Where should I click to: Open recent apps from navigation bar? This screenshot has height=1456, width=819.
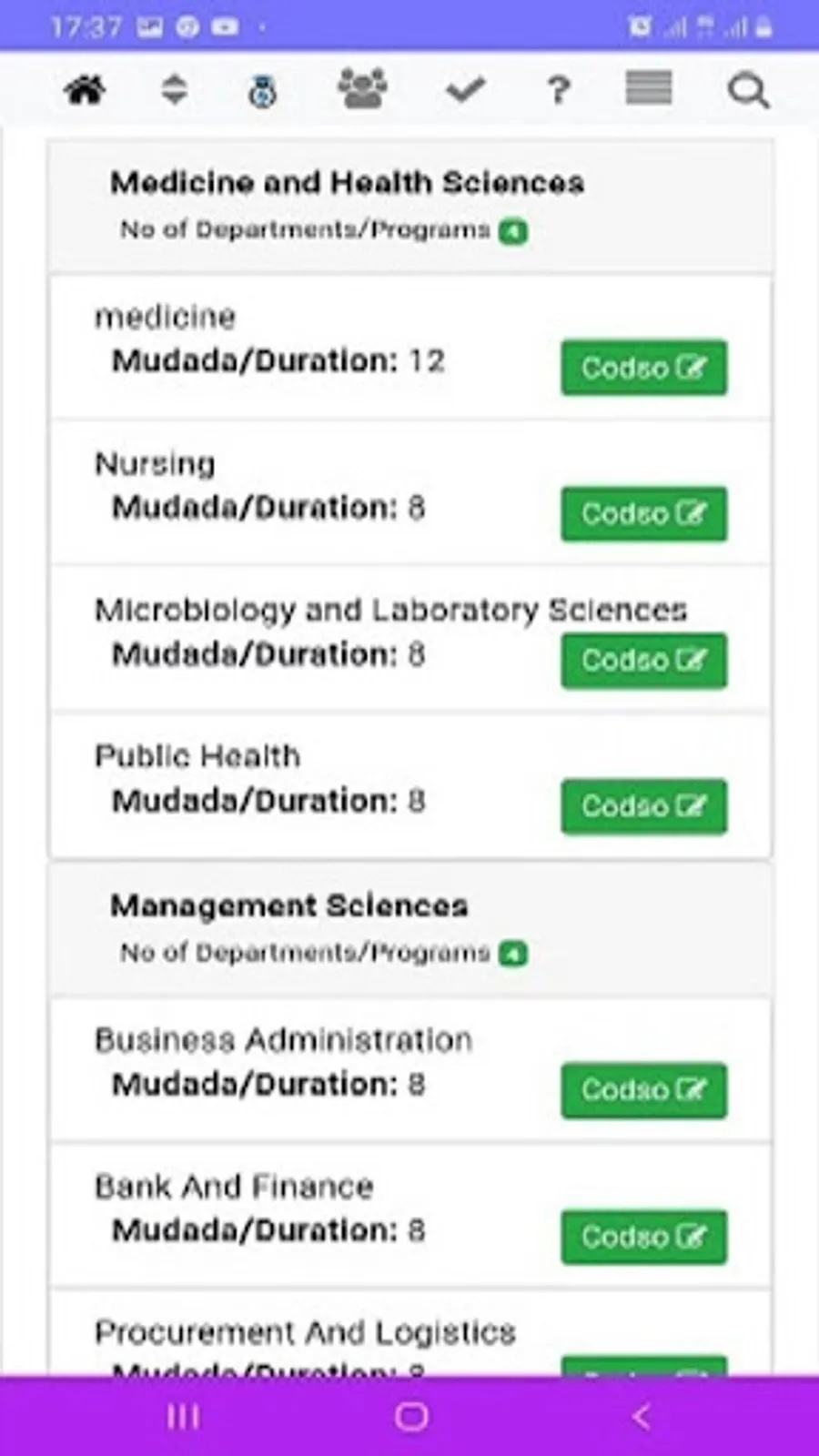coord(183,1416)
